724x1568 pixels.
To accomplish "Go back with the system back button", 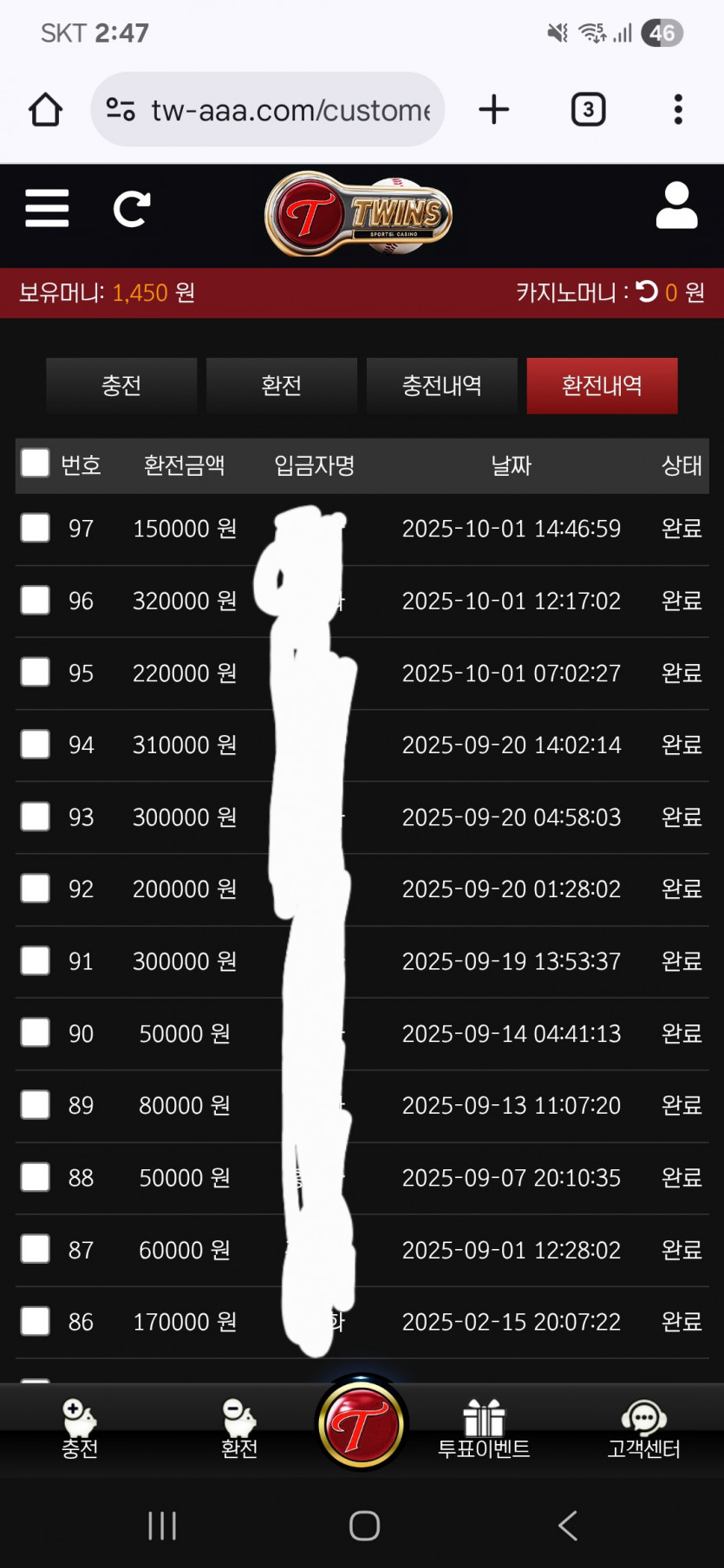I will (x=568, y=1526).
